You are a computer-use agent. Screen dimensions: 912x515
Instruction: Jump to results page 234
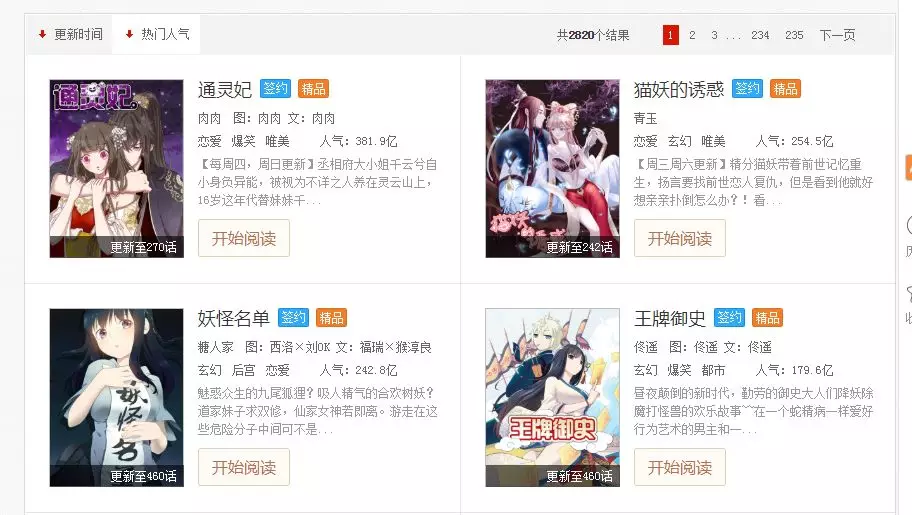tap(760, 35)
